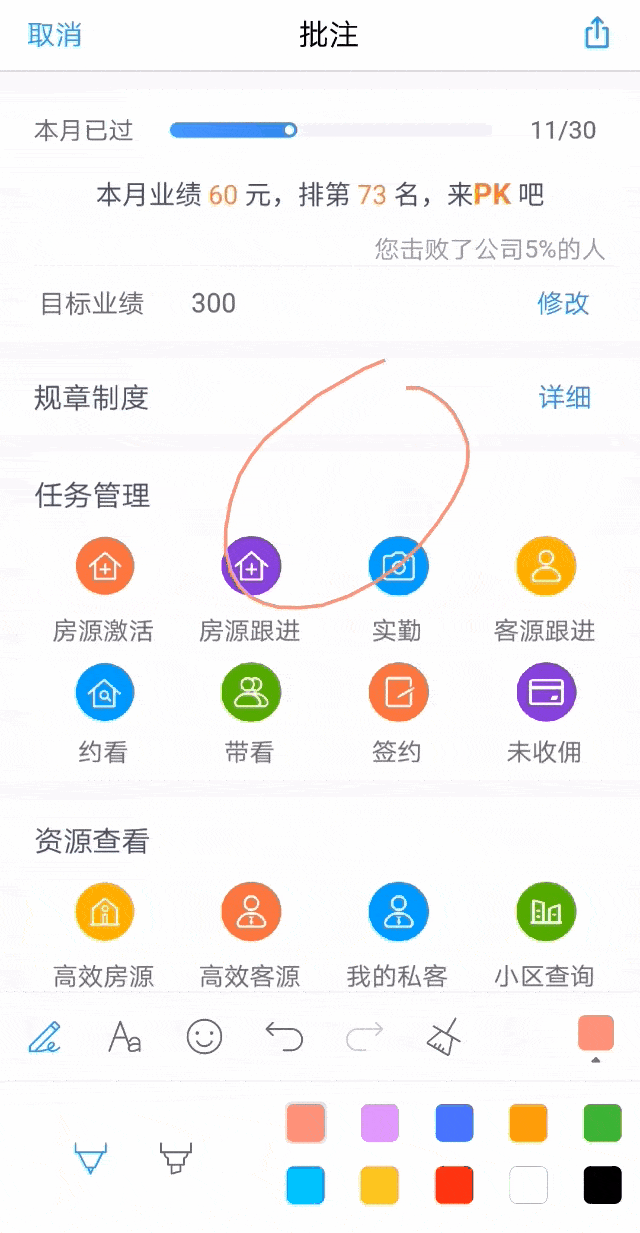Set pen color to white

[528, 1185]
